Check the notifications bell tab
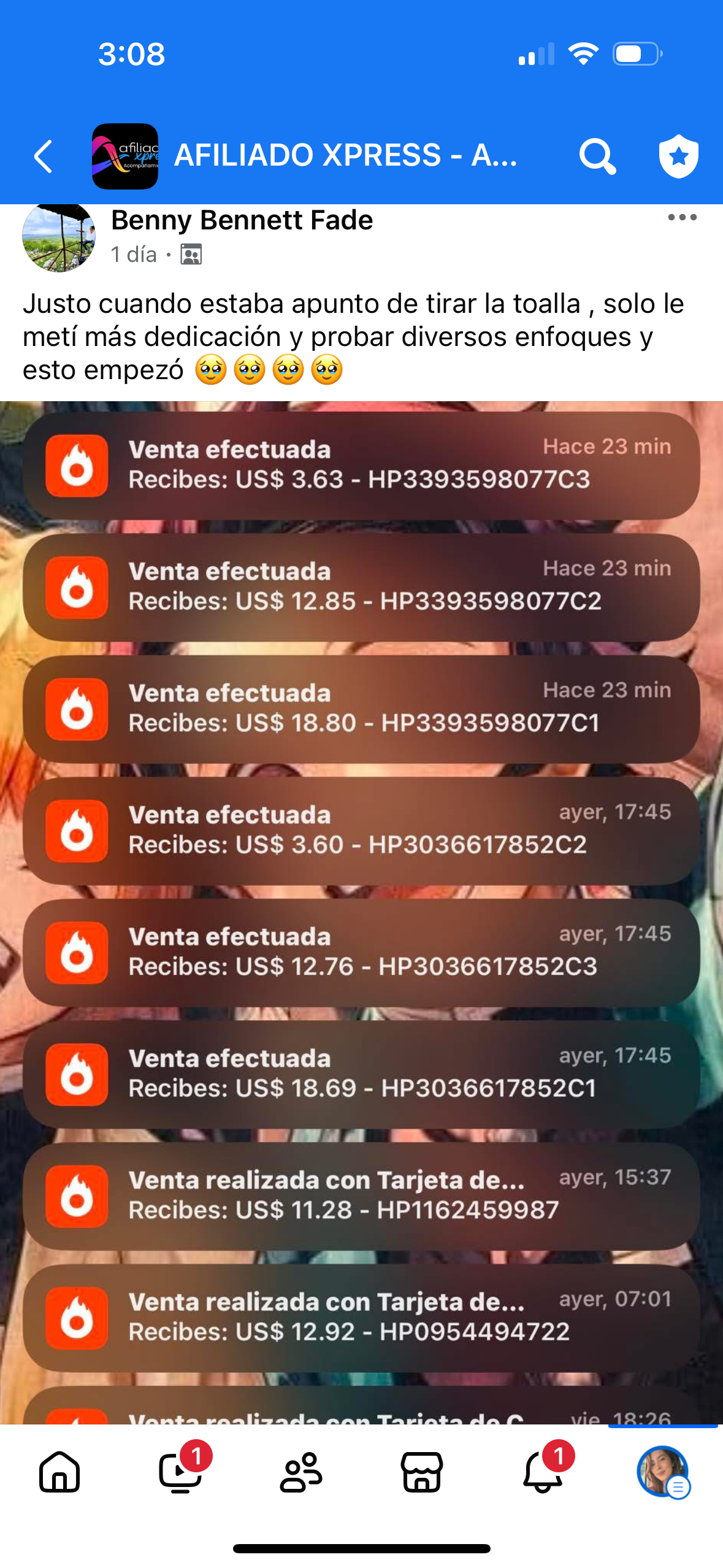 coord(543,1471)
